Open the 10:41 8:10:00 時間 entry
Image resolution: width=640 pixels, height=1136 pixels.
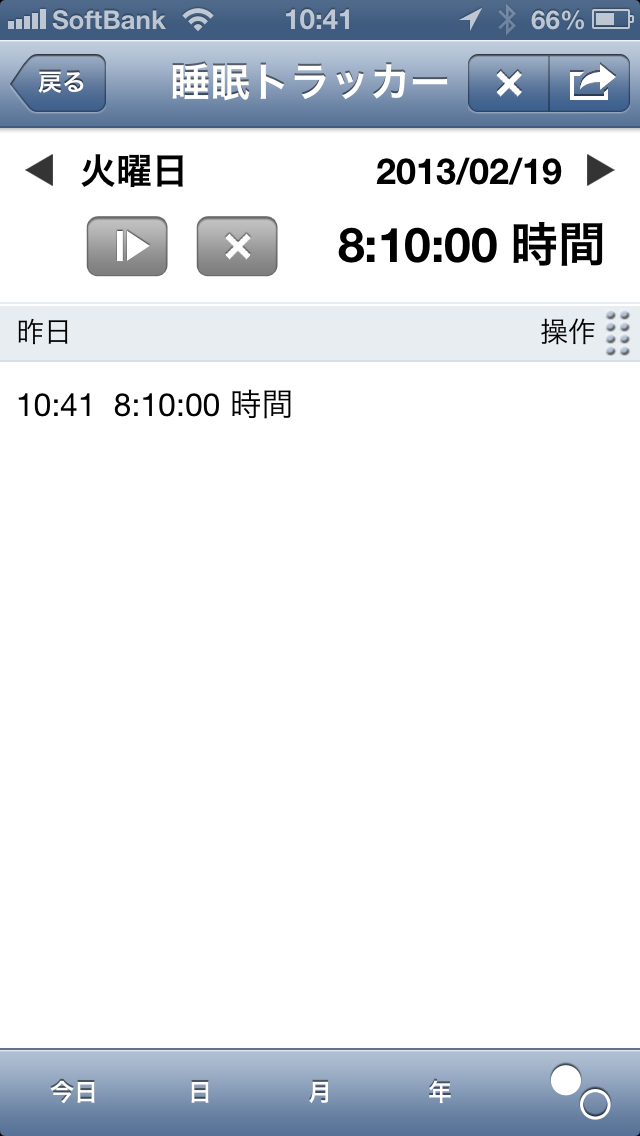coord(155,405)
